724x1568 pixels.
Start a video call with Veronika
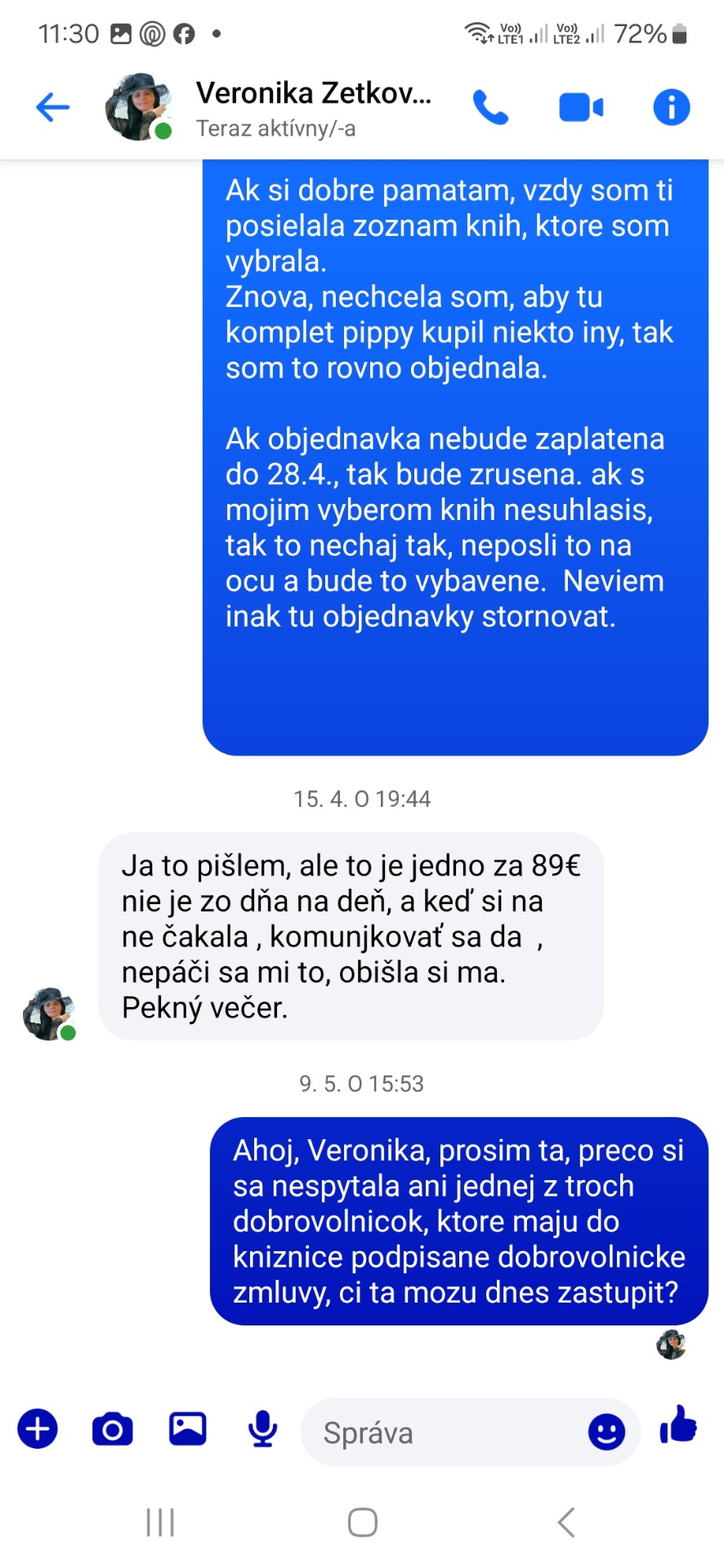coord(581,108)
